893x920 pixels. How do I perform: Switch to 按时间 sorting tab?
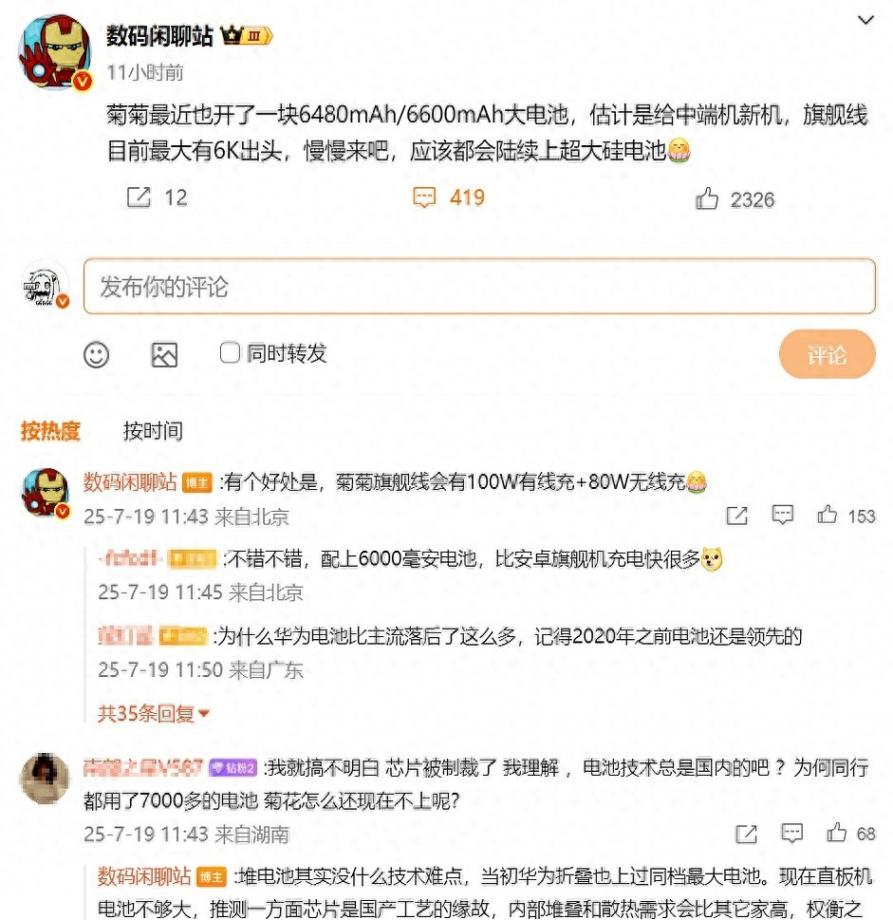(x=153, y=431)
